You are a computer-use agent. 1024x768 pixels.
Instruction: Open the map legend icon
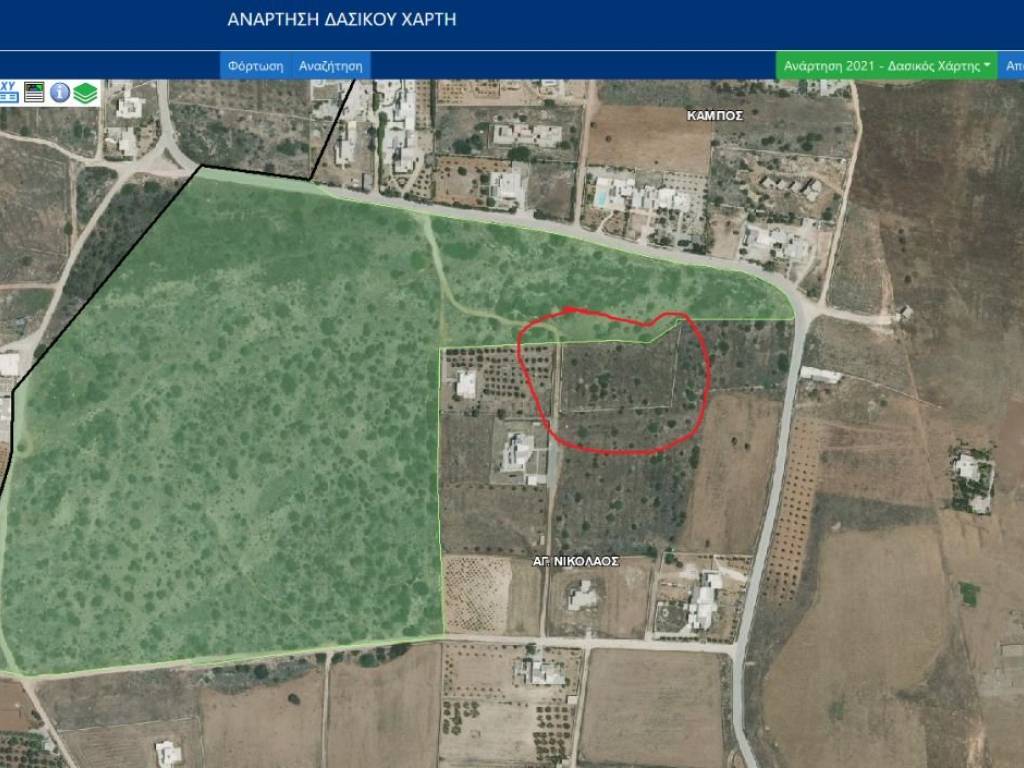point(34,93)
